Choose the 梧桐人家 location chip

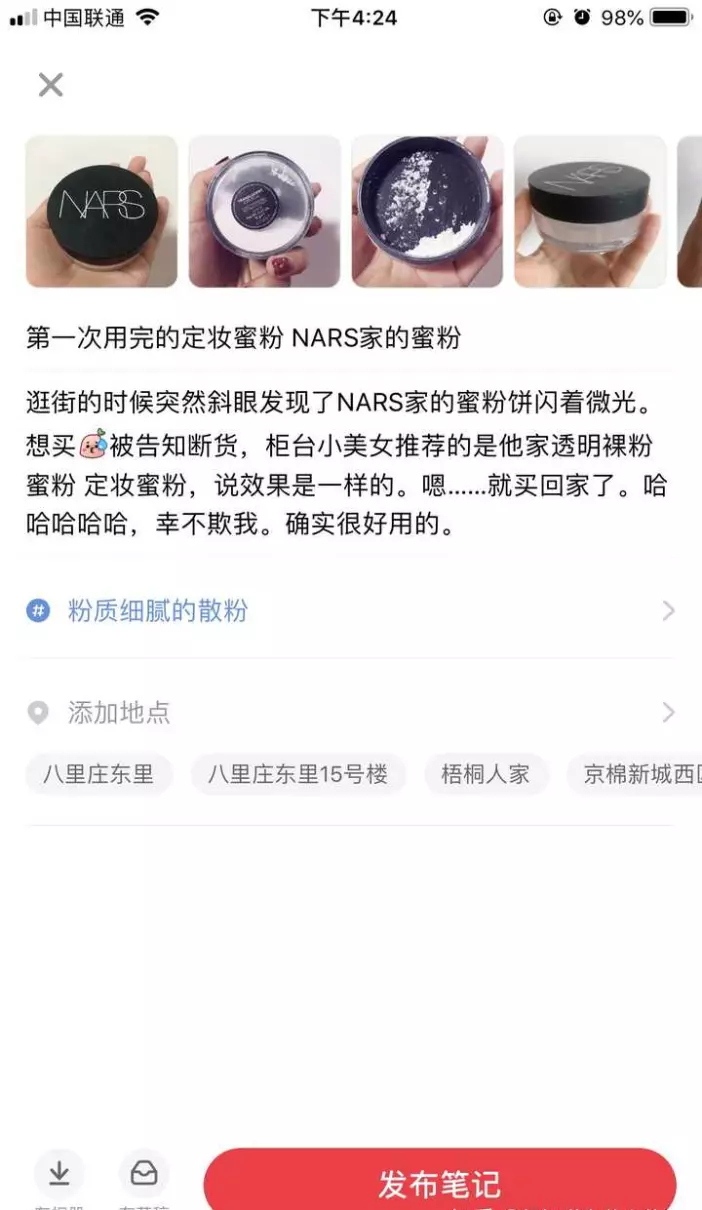486,774
